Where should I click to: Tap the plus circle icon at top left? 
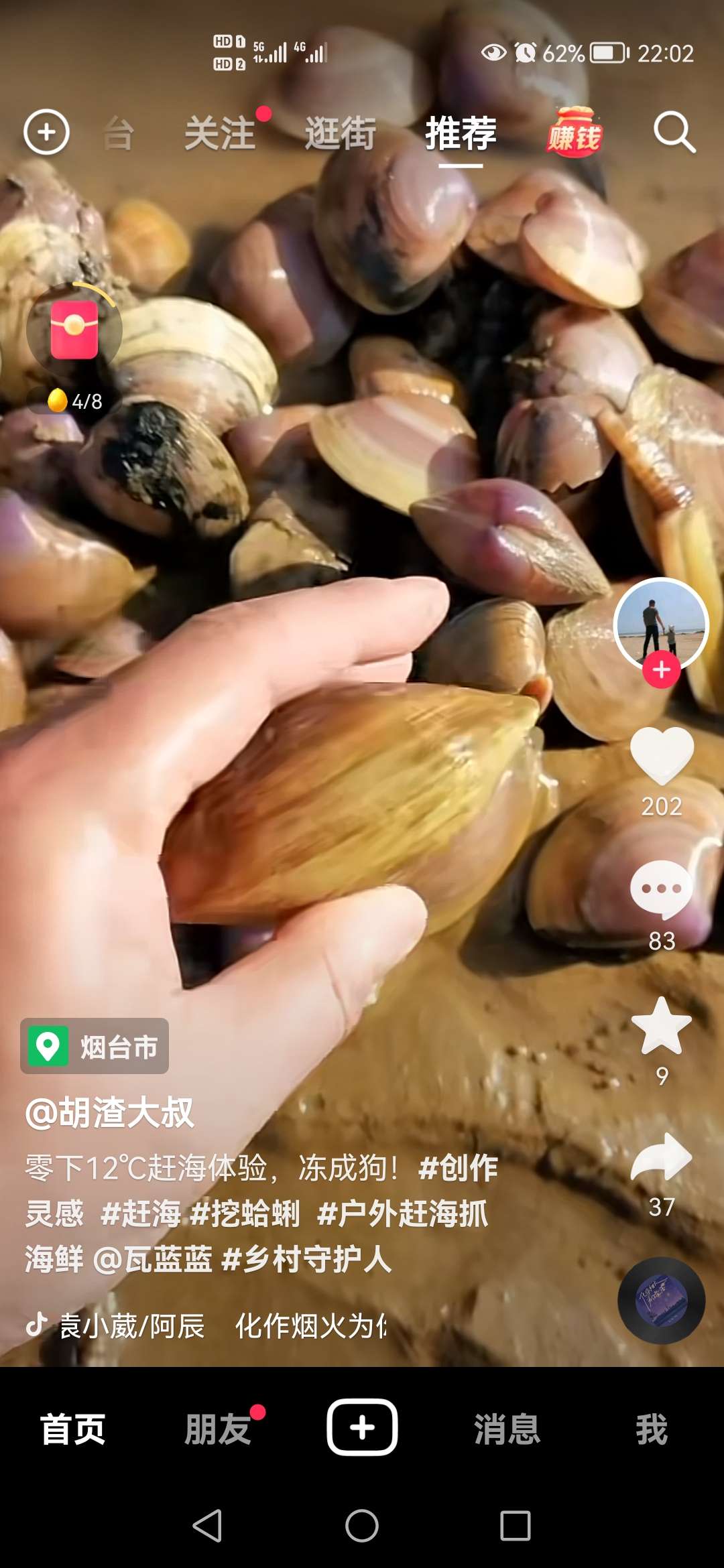46,132
